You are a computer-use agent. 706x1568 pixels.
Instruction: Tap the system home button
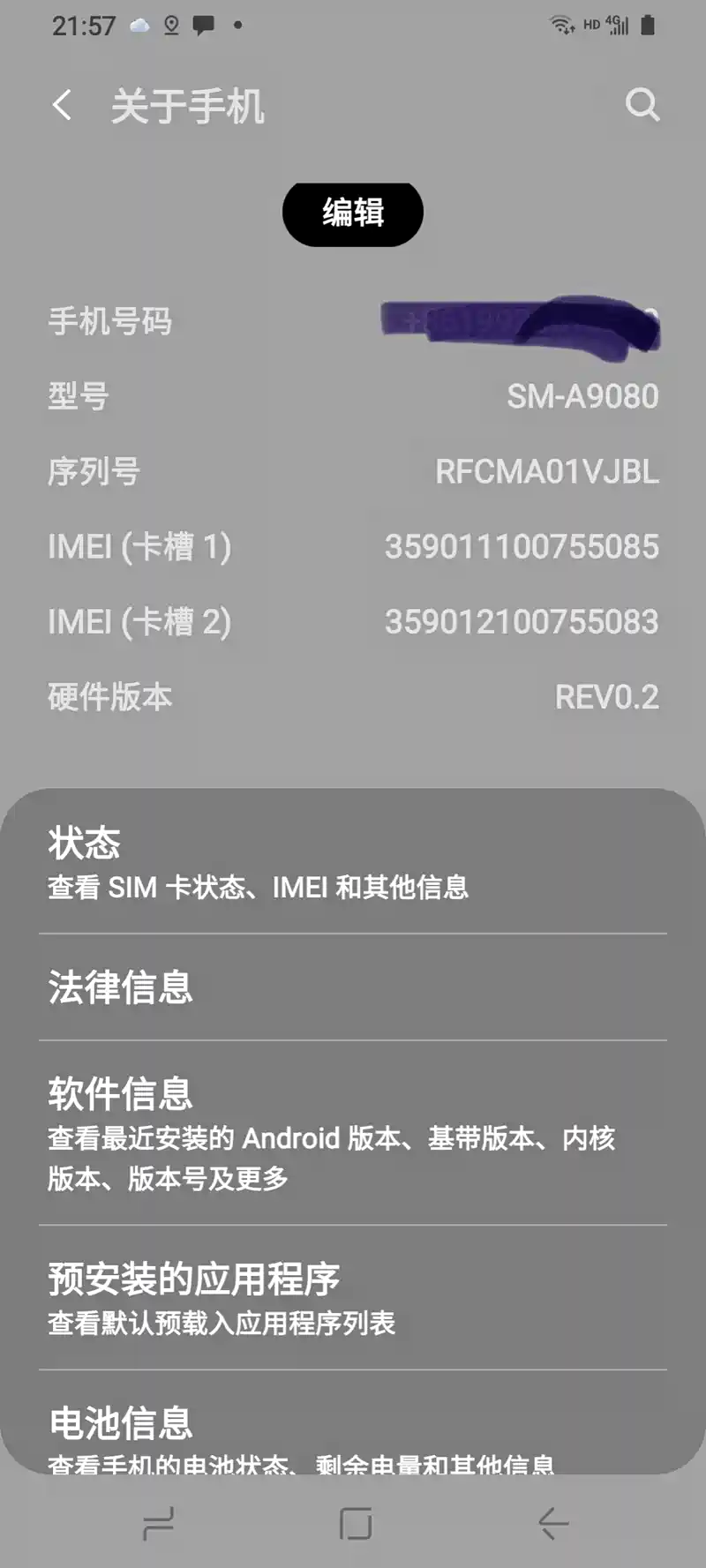click(x=356, y=1524)
